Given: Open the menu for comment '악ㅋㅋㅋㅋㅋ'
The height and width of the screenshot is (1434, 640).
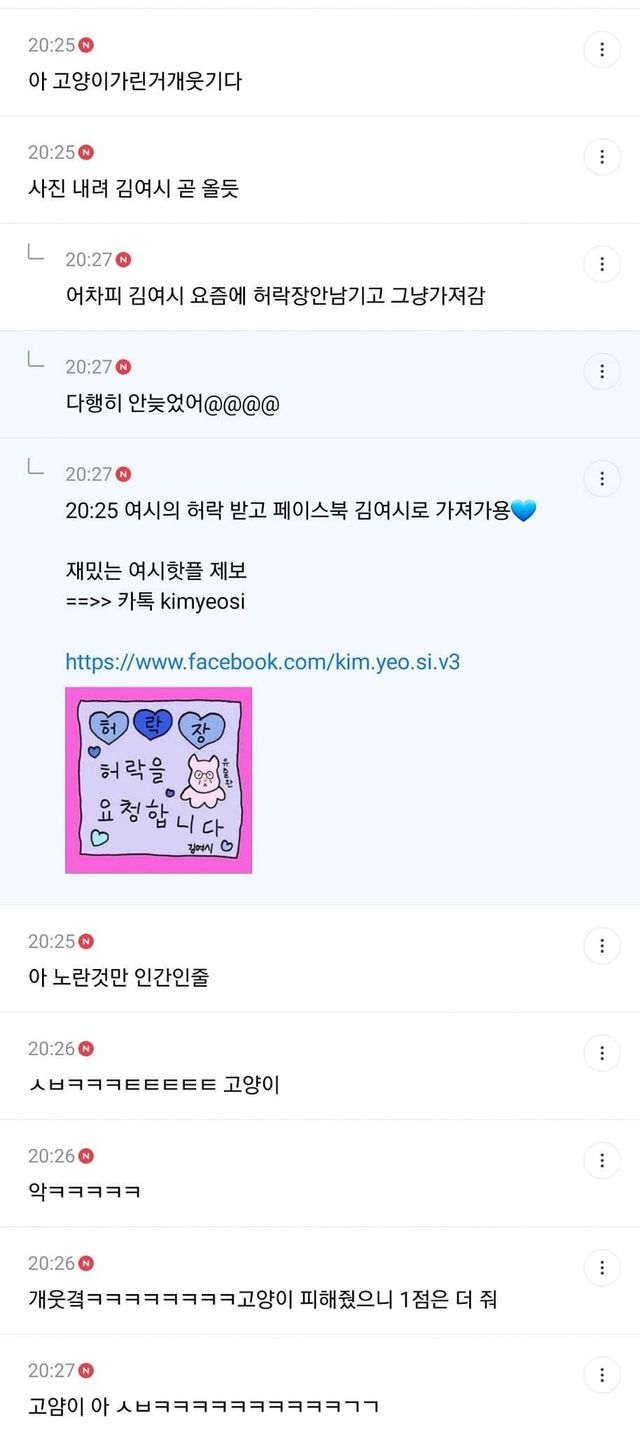Looking at the screenshot, I should coord(602,1161).
